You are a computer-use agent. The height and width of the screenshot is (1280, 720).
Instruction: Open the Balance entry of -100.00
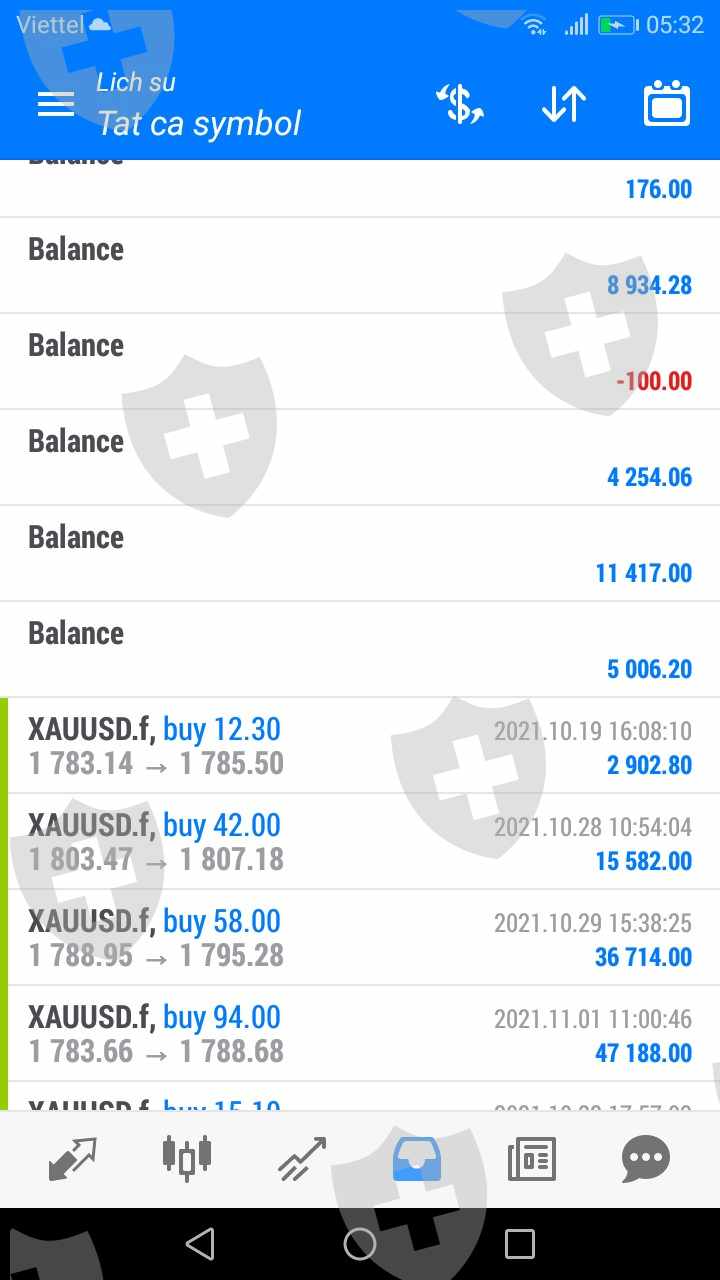[x=360, y=362]
